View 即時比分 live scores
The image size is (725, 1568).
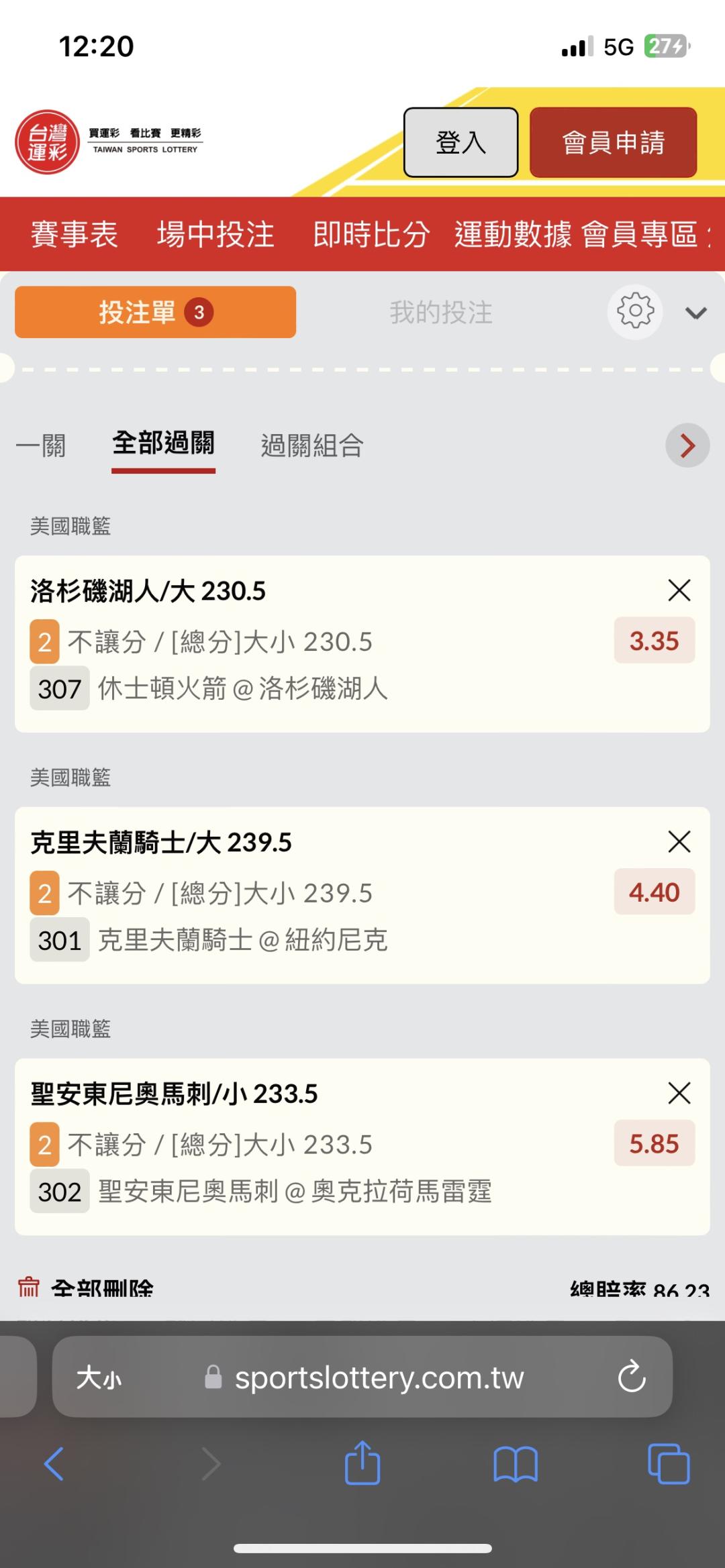click(371, 234)
